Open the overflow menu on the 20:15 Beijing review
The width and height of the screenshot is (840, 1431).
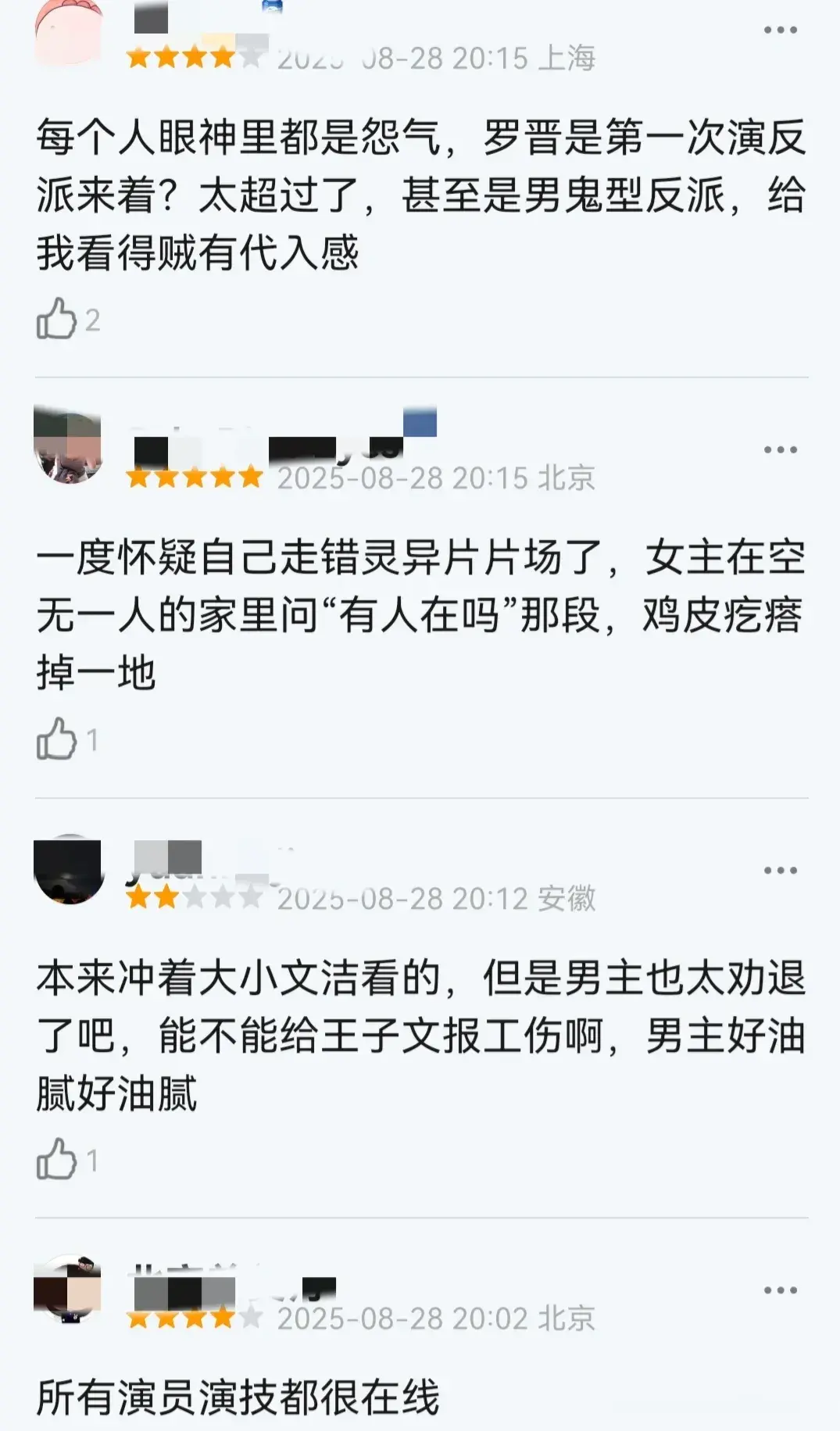tap(780, 450)
